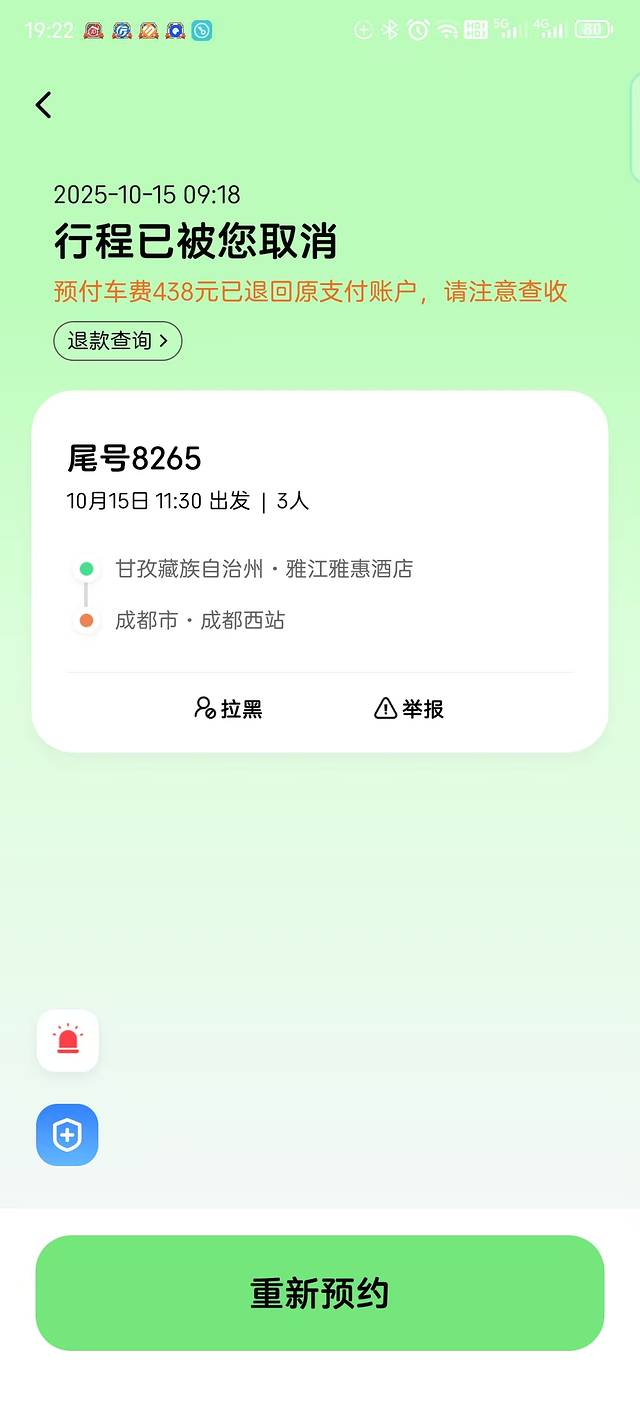Screen dimensions: 640x1422
Task: Report the driver via 举报
Action: coord(409,709)
